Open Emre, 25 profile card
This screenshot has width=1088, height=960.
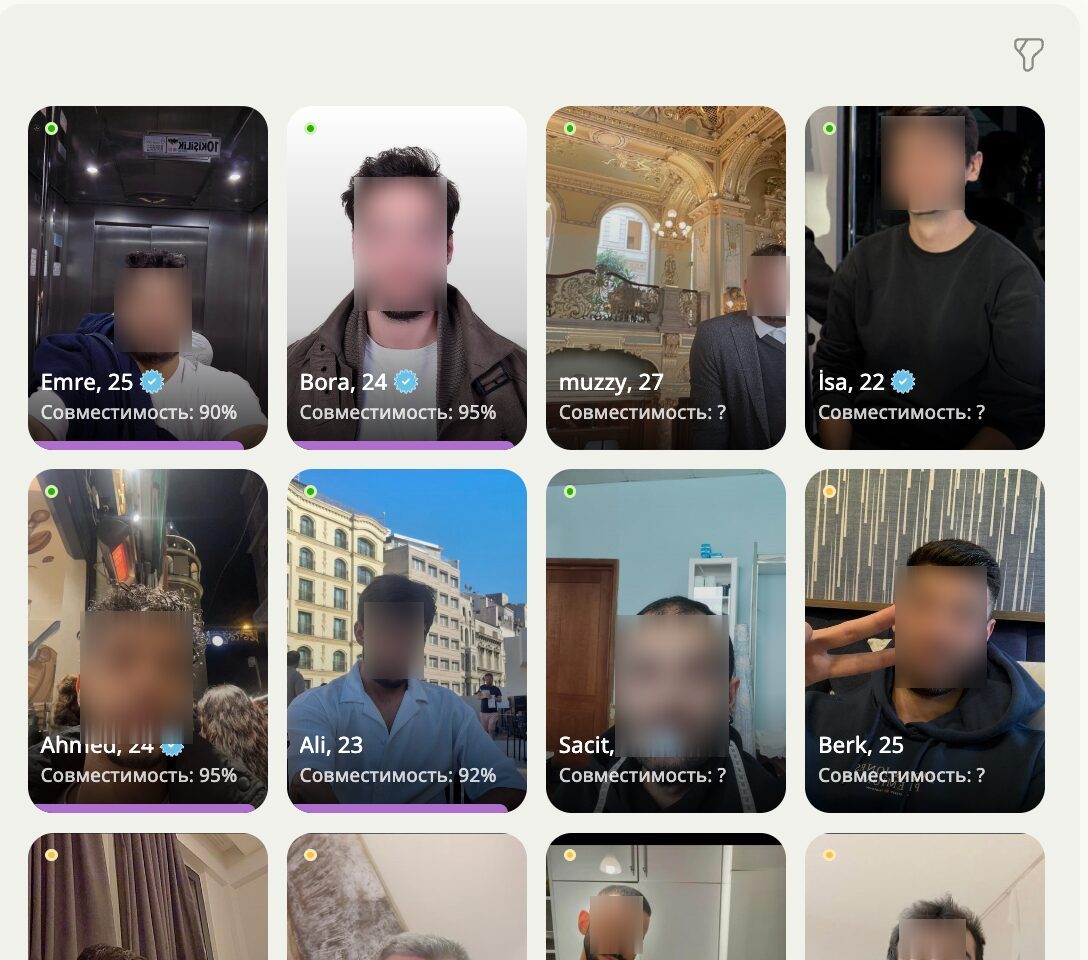point(147,277)
